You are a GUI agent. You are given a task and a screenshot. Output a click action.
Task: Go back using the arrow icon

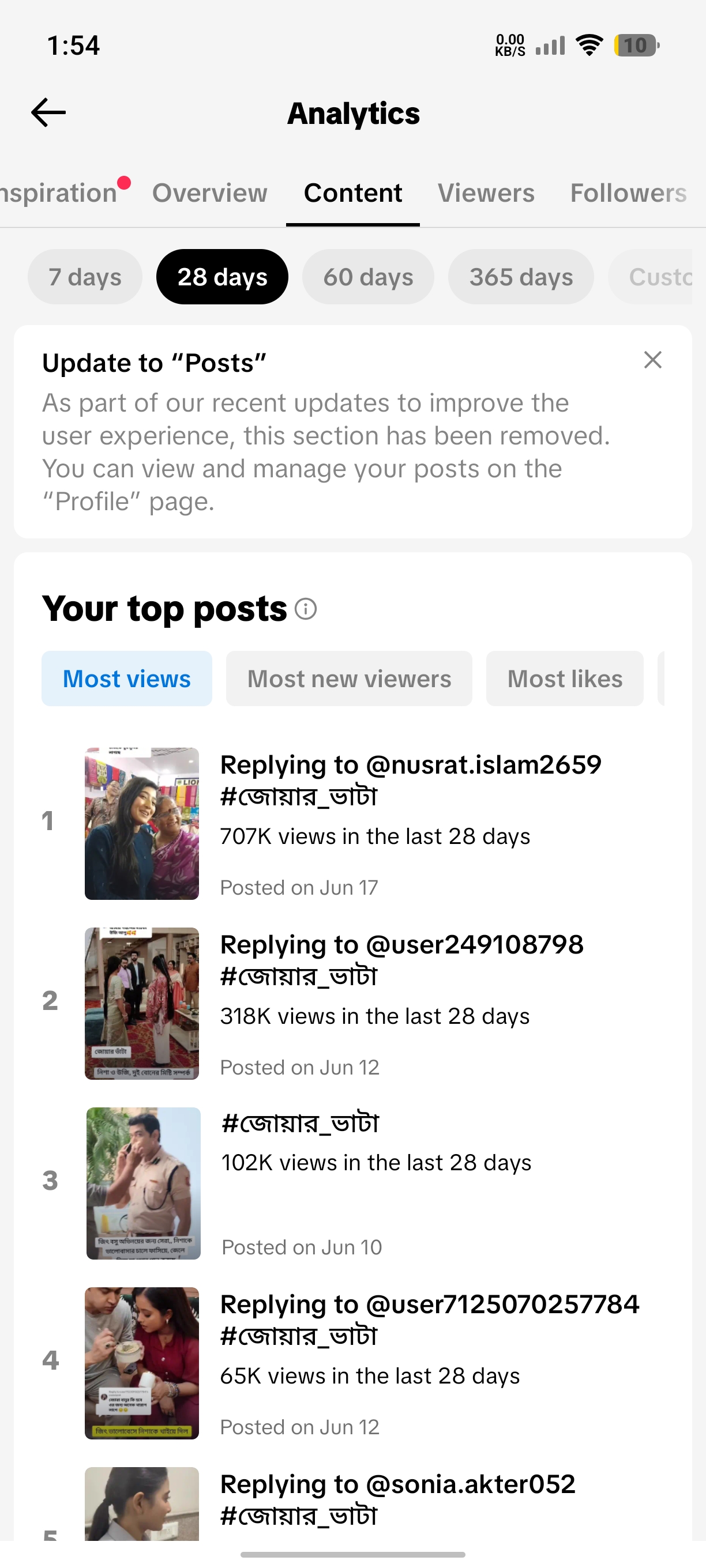[48, 112]
